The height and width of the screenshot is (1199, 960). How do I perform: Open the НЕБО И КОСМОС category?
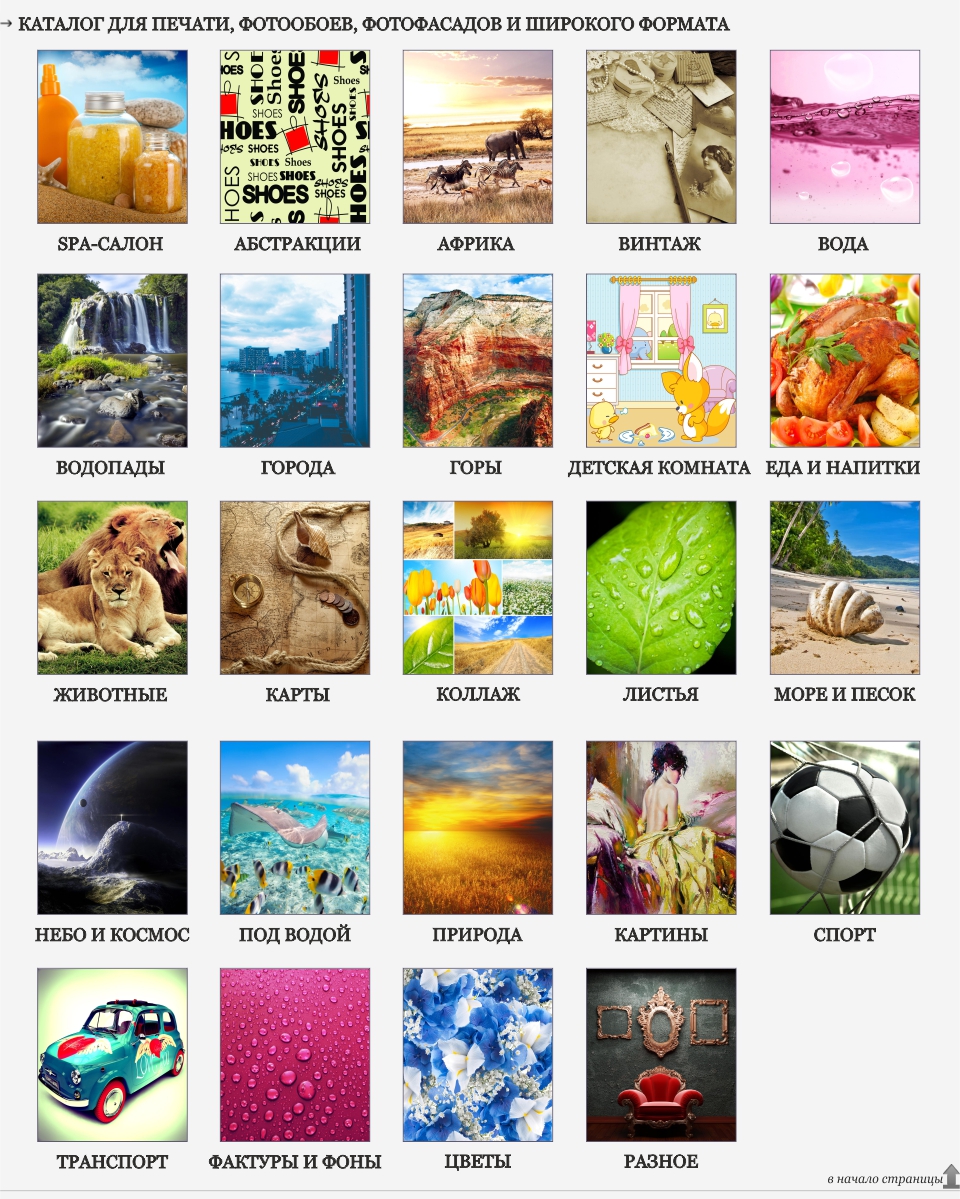(x=111, y=827)
